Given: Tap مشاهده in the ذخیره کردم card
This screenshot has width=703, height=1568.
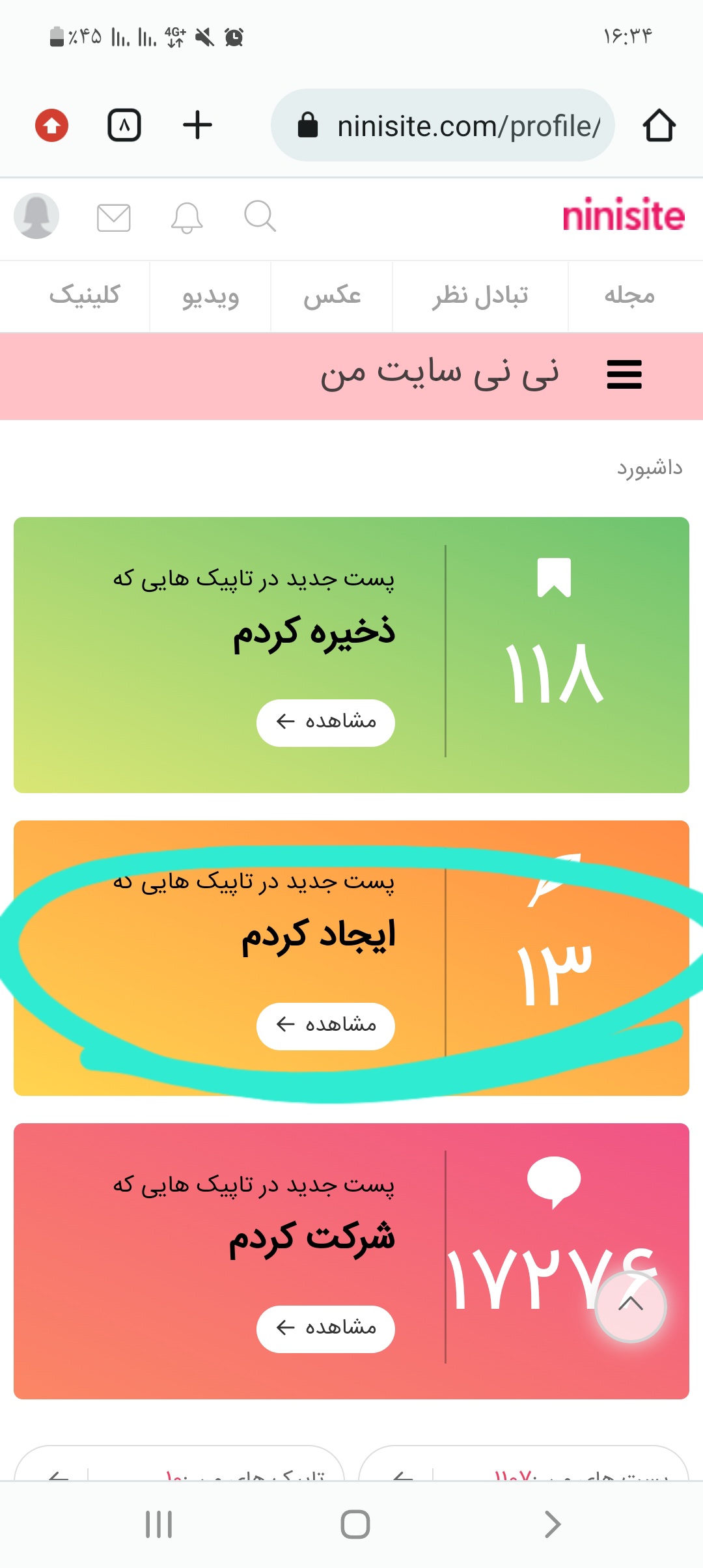Looking at the screenshot, I should [325, 722].
